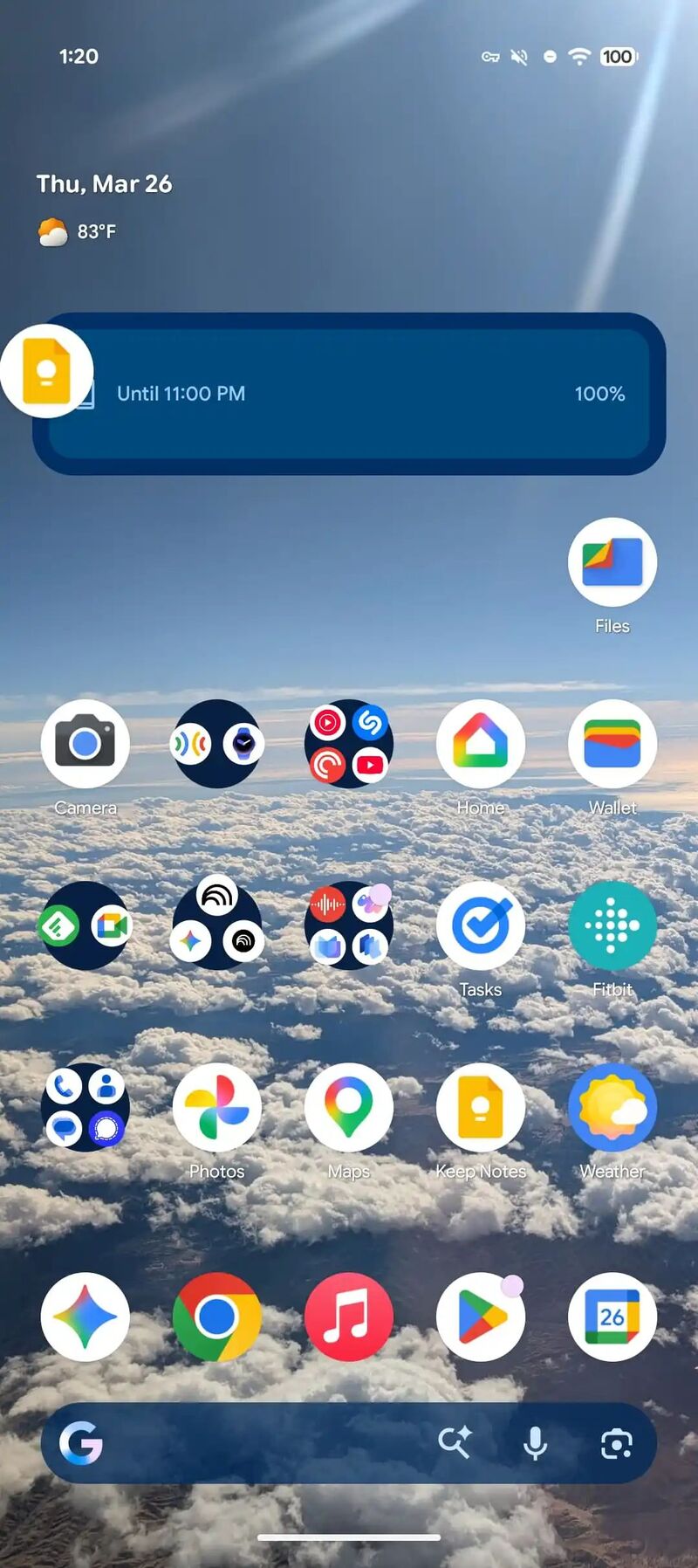Open the Google Play Store
Screen dimensions: 698x1568
pyautogui.click(x=480, y=1317)
